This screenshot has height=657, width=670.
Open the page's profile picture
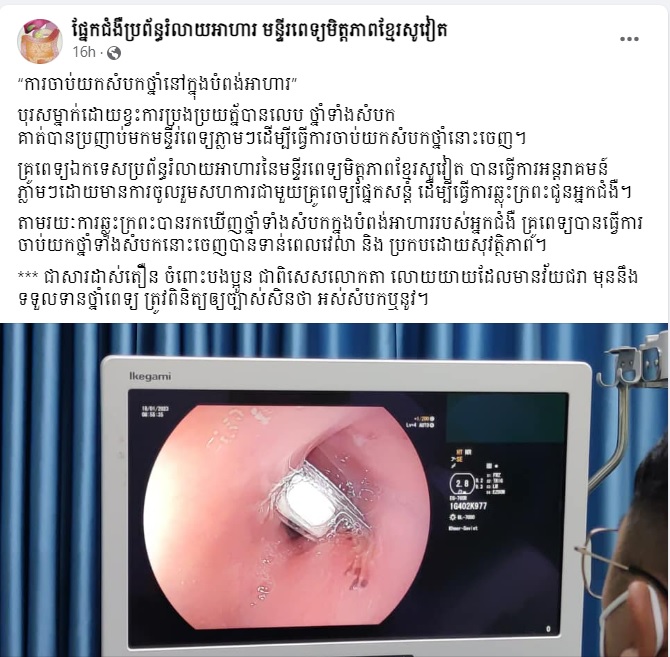(40, 40)
